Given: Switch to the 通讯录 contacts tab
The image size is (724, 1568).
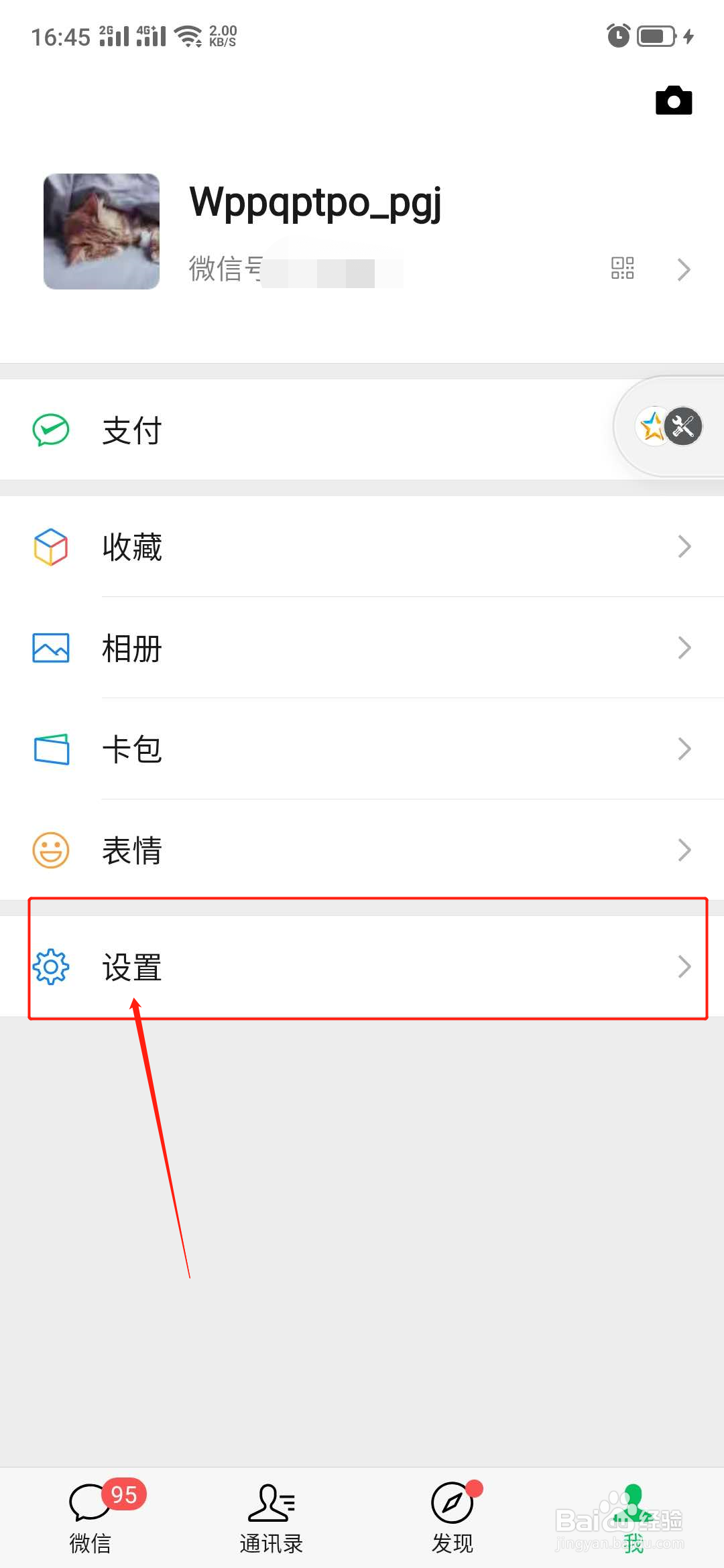Looking at the screenshot, I should tap(271, 1514).
